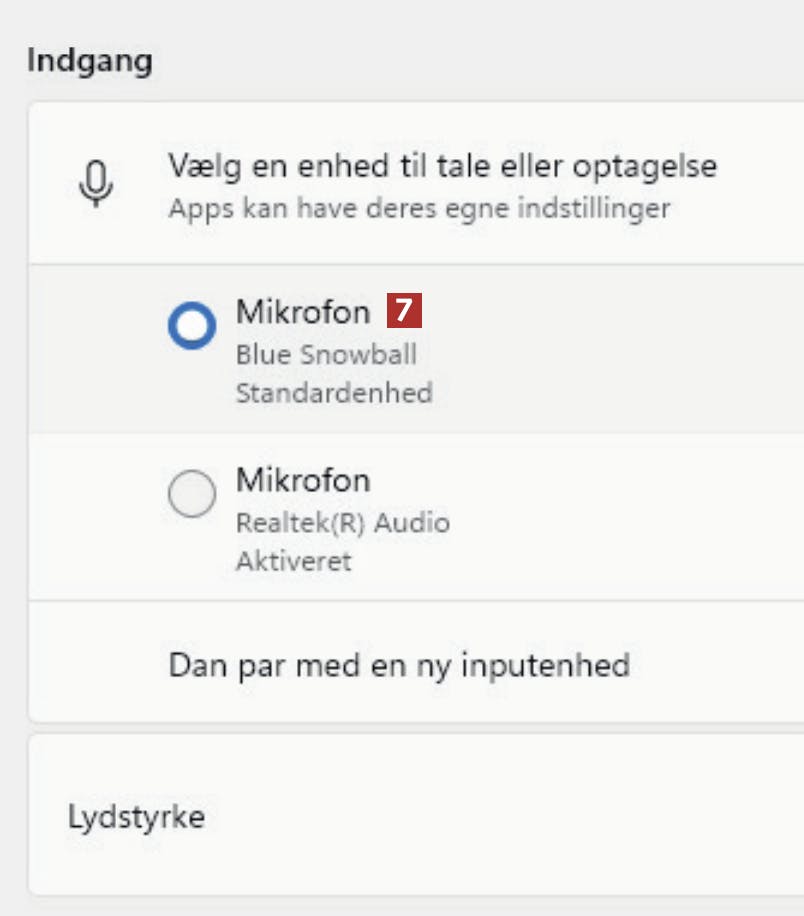Select the Blue Snowball microphone
Screen dimensions: 804x916
pyautogui.click(x=191, y=325)
